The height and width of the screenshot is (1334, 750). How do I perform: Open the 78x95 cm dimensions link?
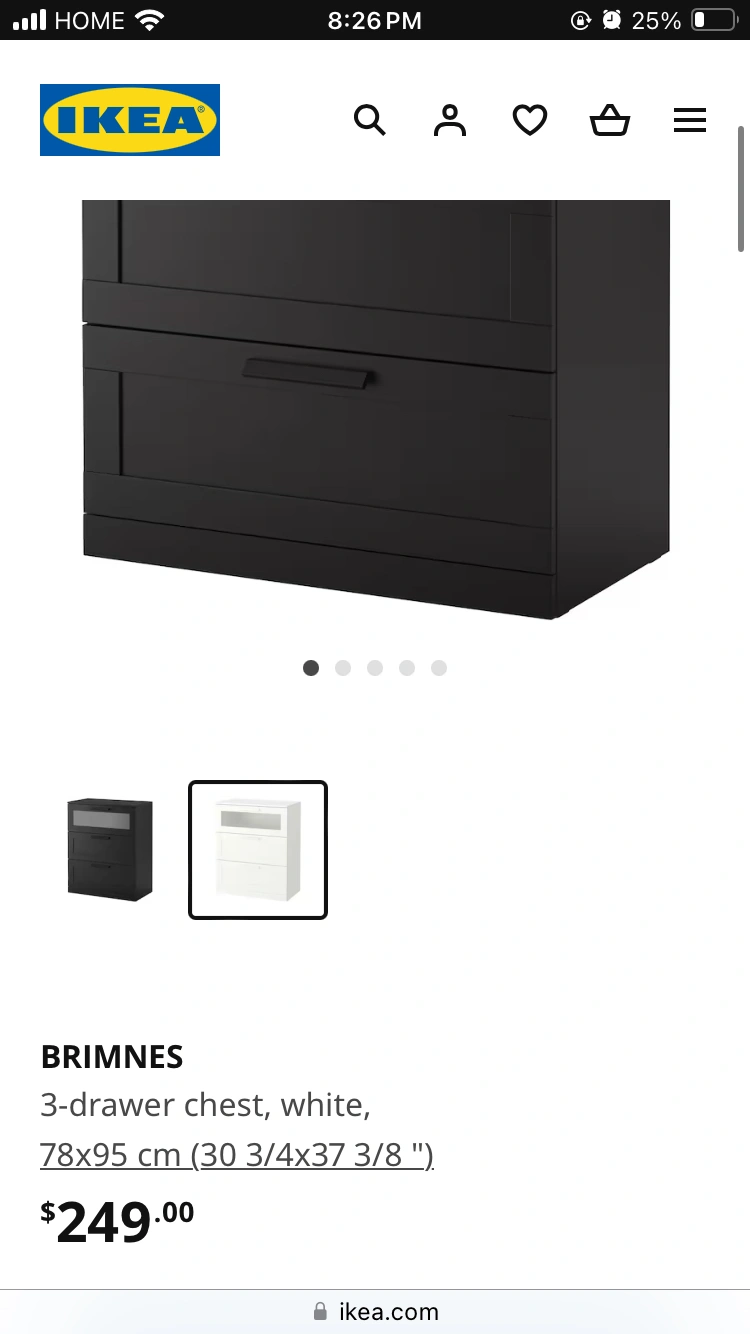(237, 1155)
